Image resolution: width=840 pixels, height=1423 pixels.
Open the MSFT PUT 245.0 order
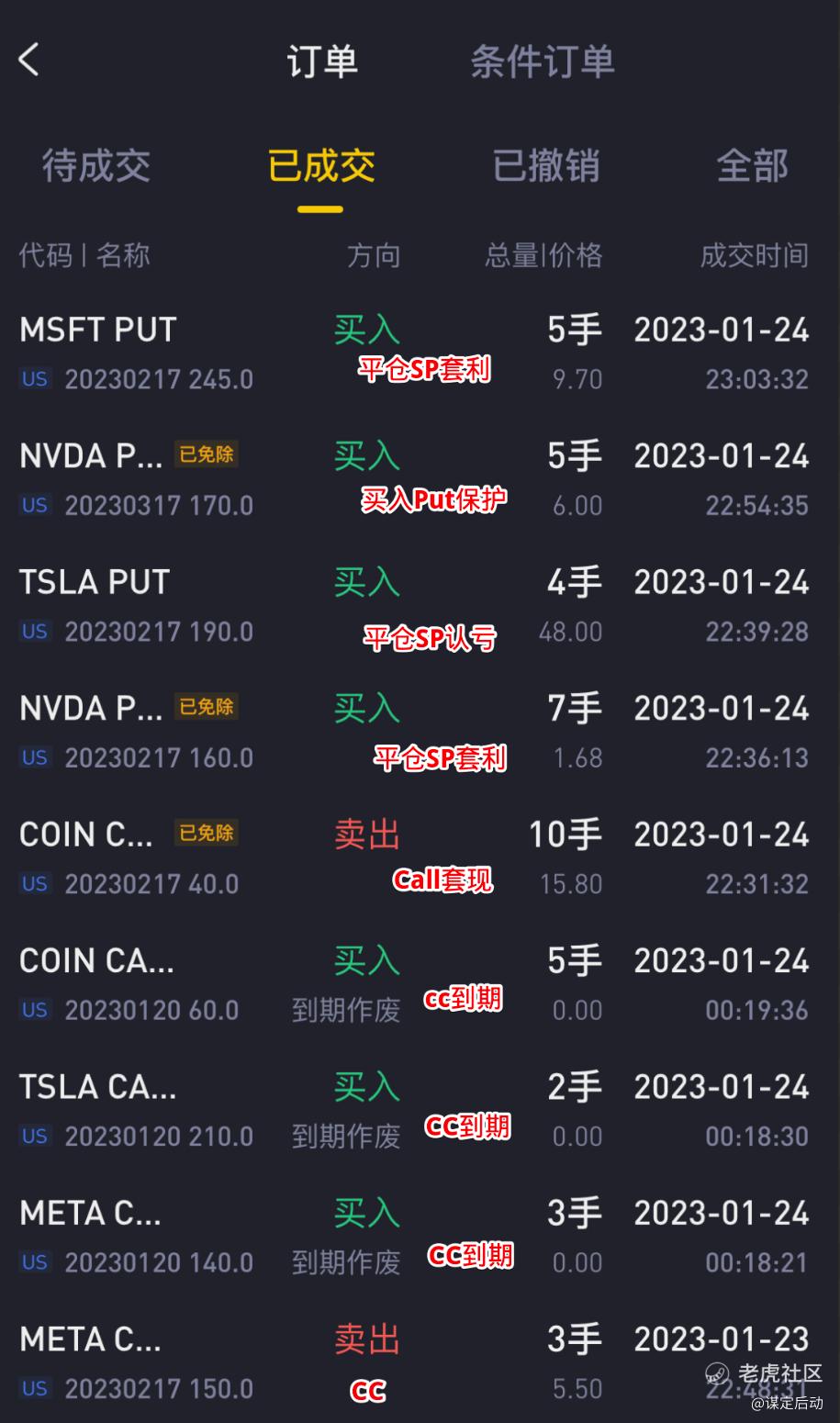413,353
